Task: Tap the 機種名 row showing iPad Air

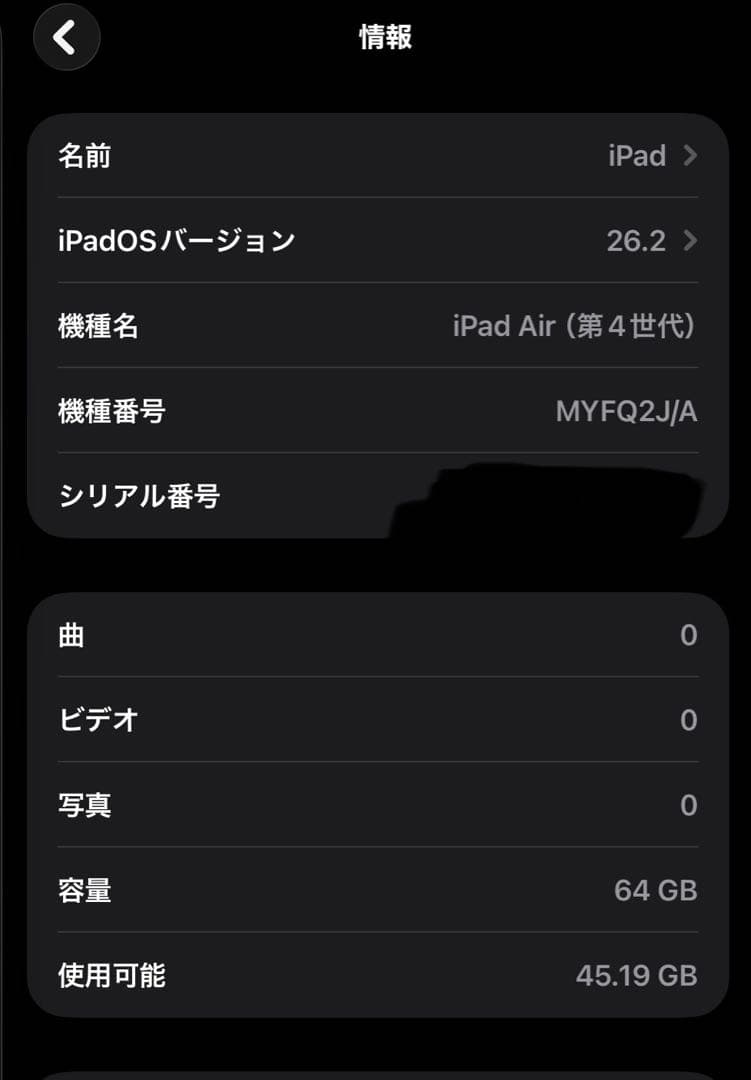Action: (x=375, y=327)
